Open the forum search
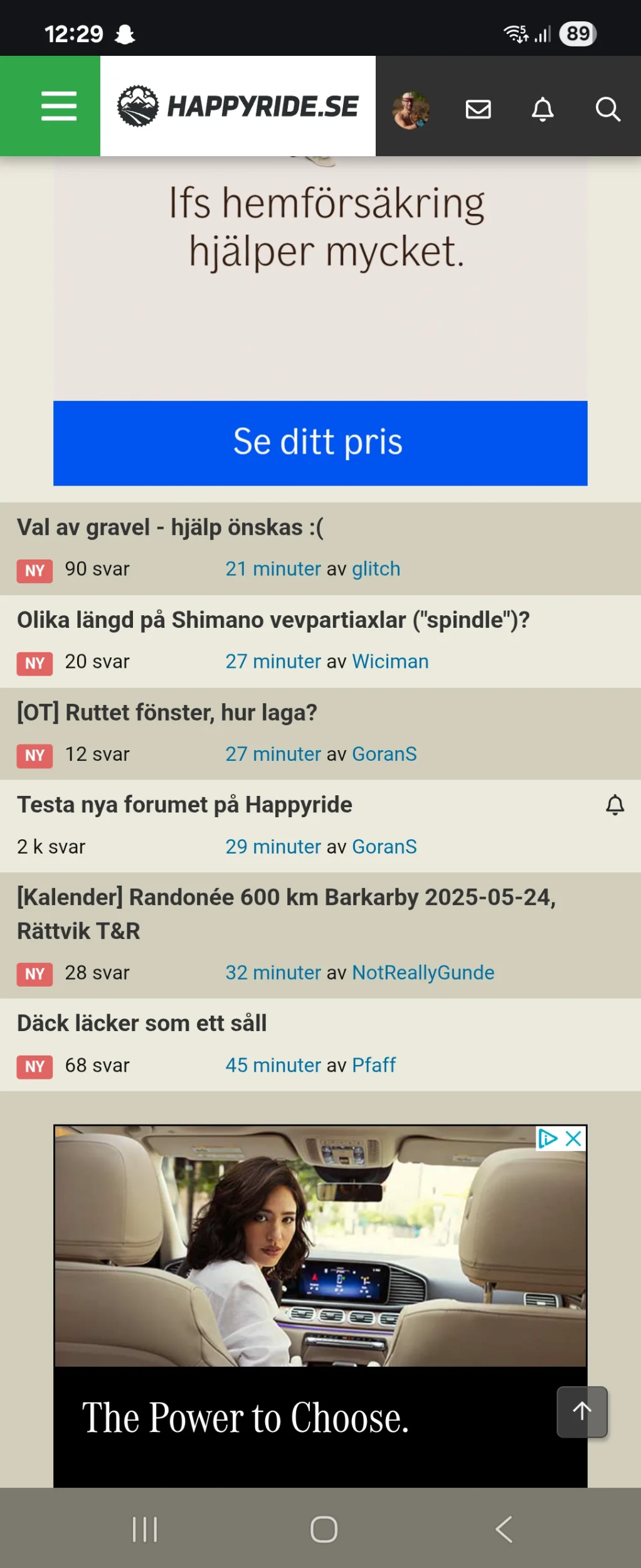The width and height of the screenshot is (641, 1568). coord(607,110)
